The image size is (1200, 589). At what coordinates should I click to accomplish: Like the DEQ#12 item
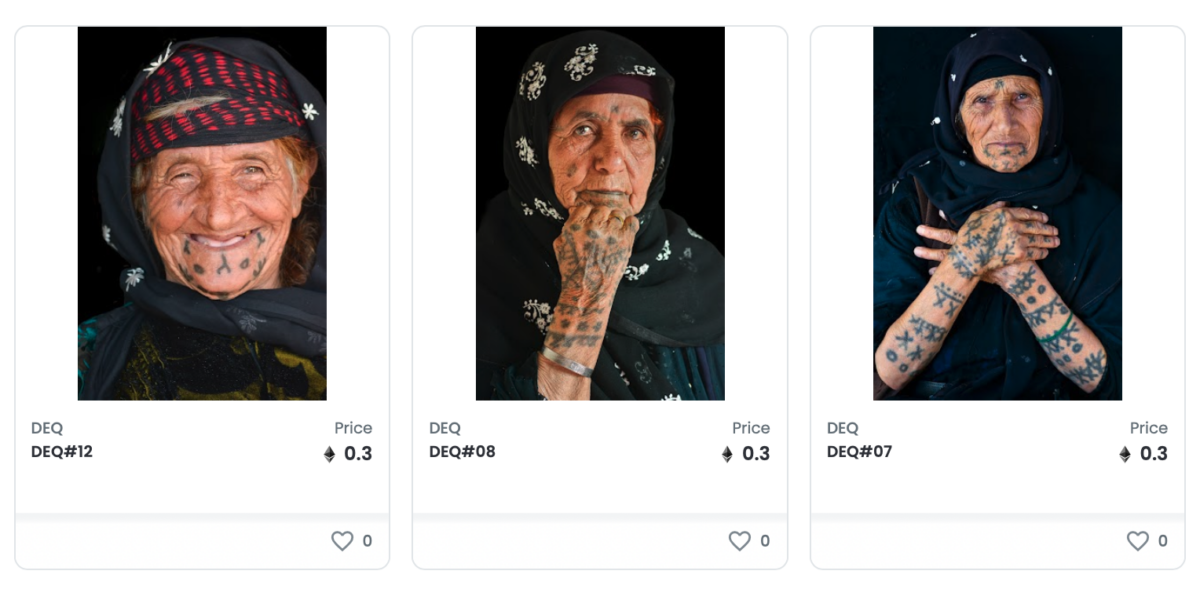pos(342,541)
